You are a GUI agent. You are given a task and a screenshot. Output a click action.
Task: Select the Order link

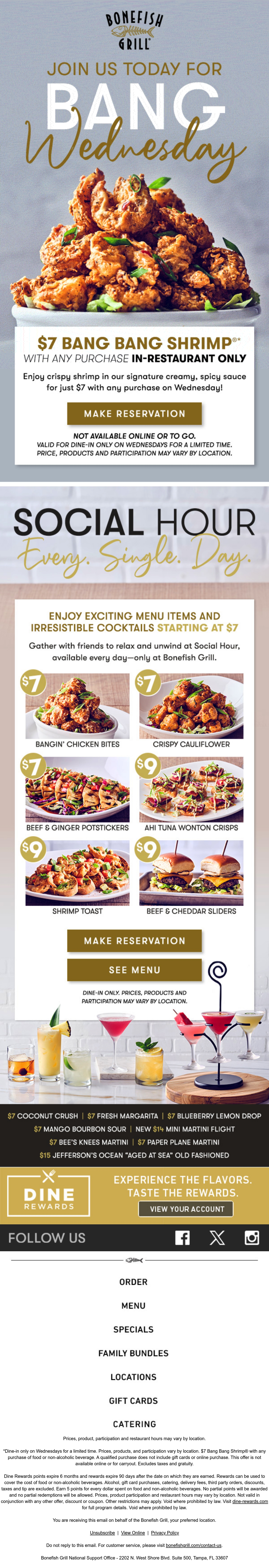tap(133, 1282)
